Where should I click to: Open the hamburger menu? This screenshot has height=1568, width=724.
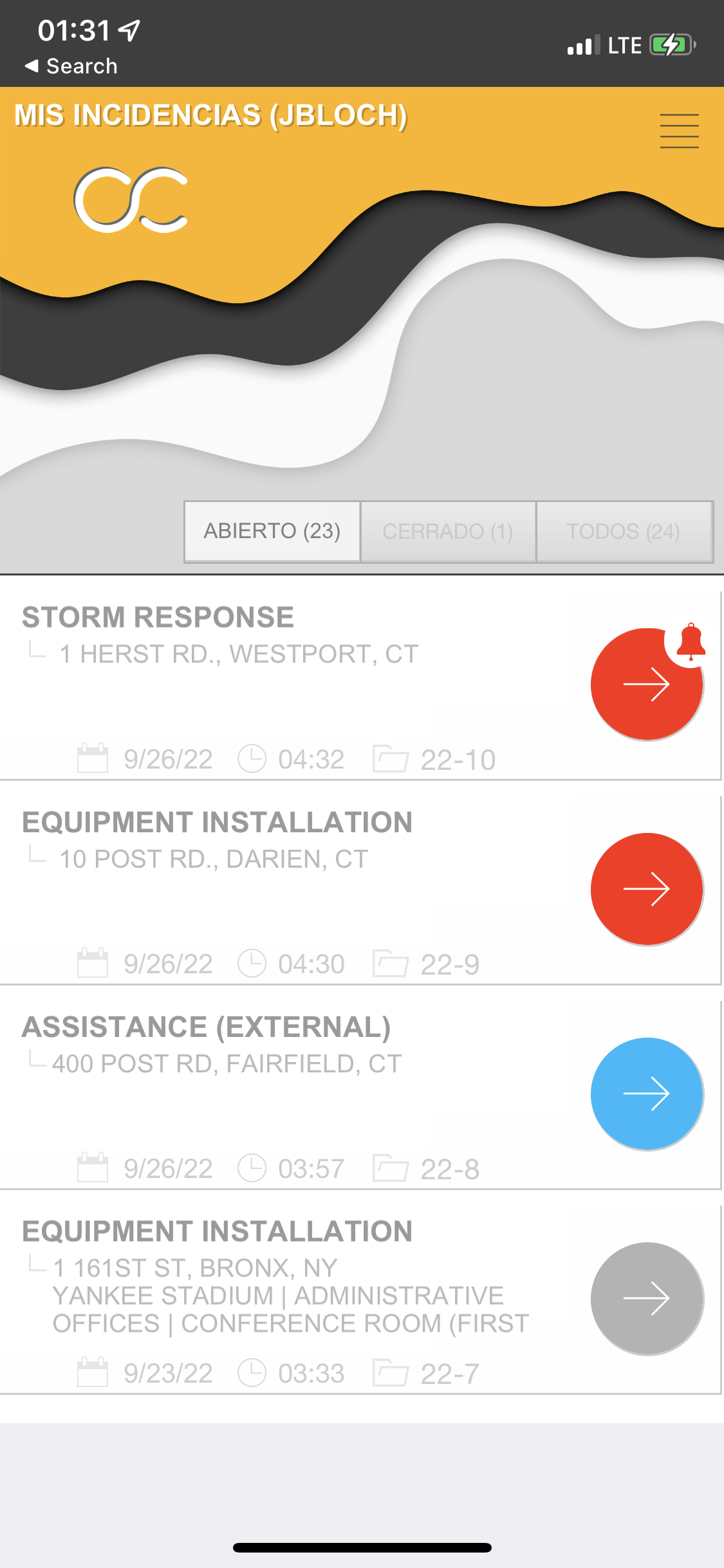coord(679,131)
